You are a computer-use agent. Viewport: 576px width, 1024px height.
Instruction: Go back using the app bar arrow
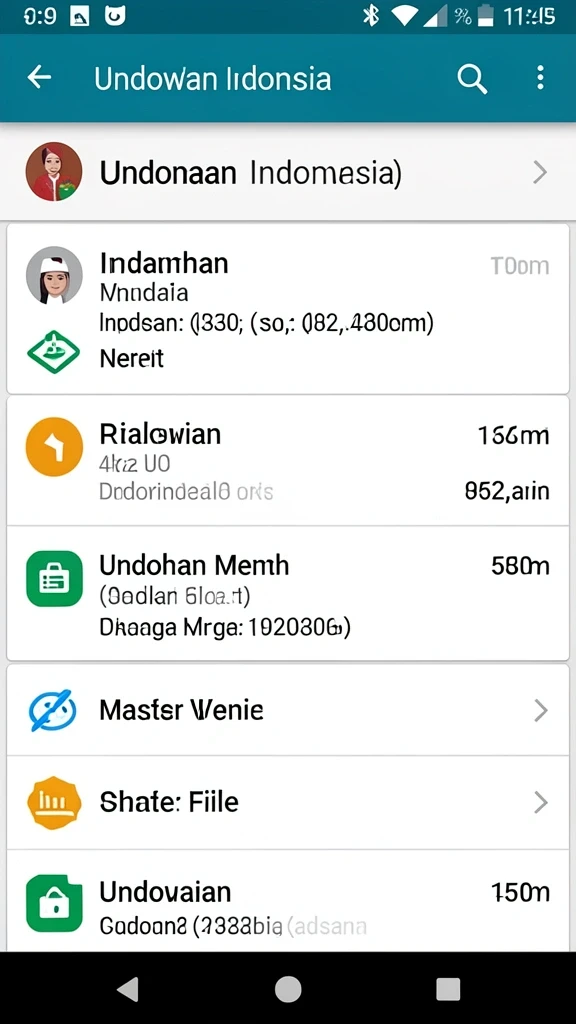(39, 78)
